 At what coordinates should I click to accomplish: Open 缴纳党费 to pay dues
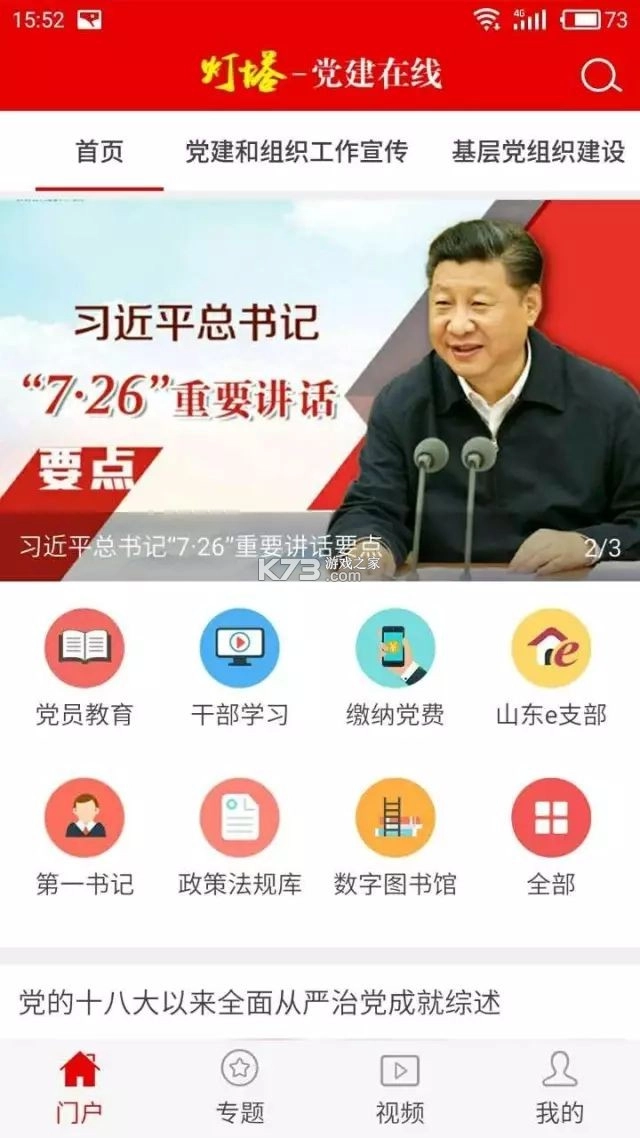(x=395, y=667)
